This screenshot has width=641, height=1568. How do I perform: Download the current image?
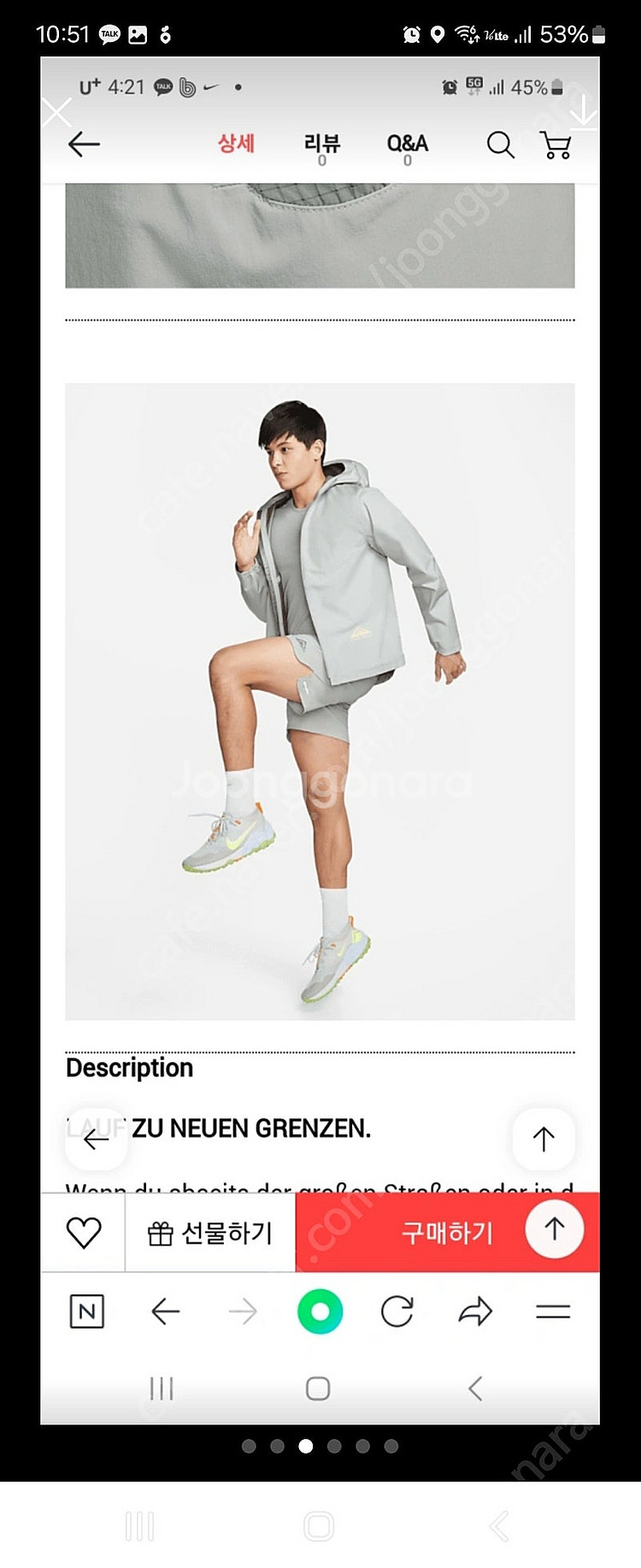coord(584,112)
